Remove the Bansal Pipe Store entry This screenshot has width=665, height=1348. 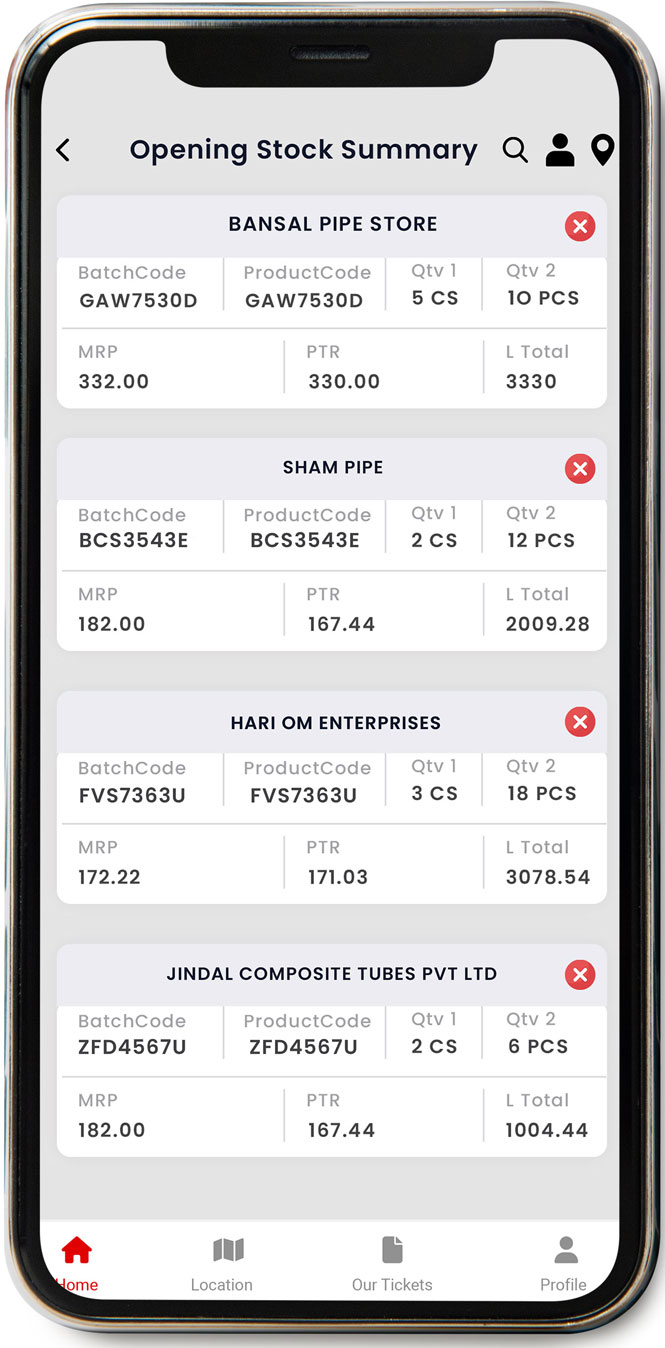click(x=580, y=226)
